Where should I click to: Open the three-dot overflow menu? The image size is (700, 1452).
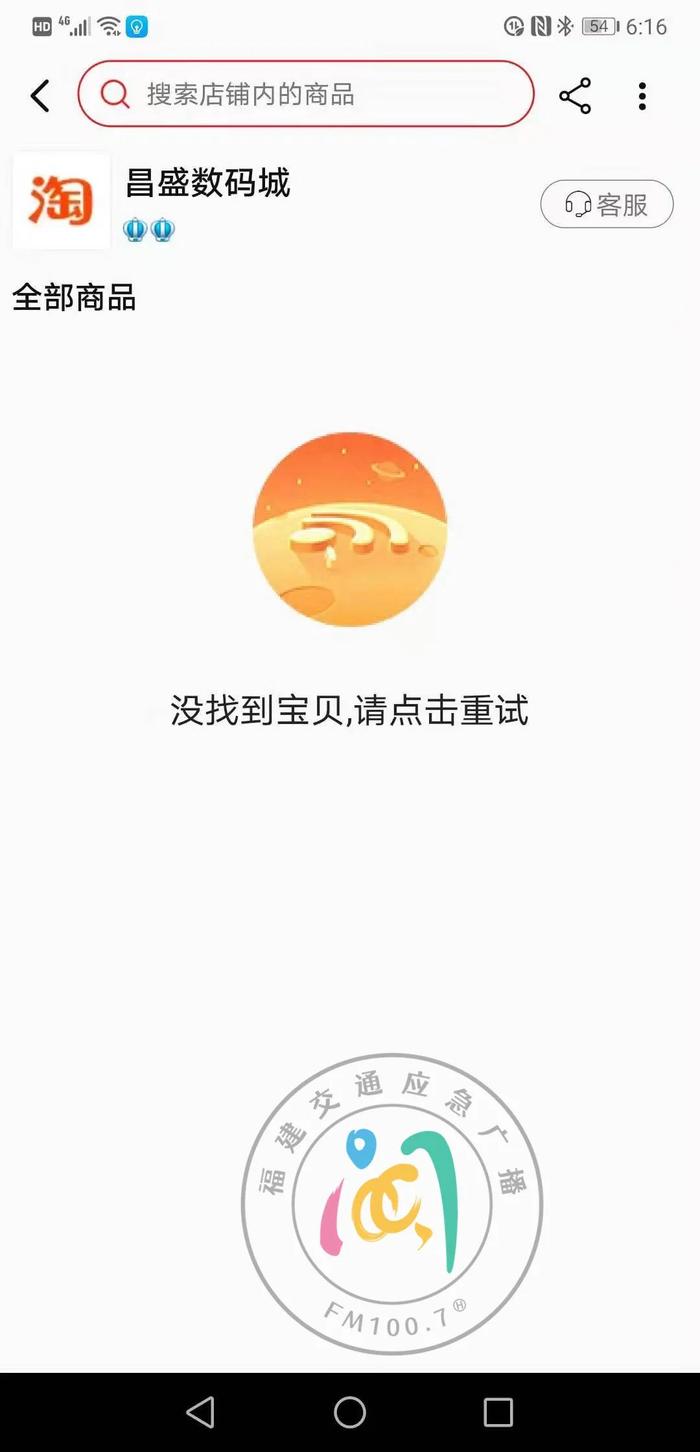[x=642, y=96]
